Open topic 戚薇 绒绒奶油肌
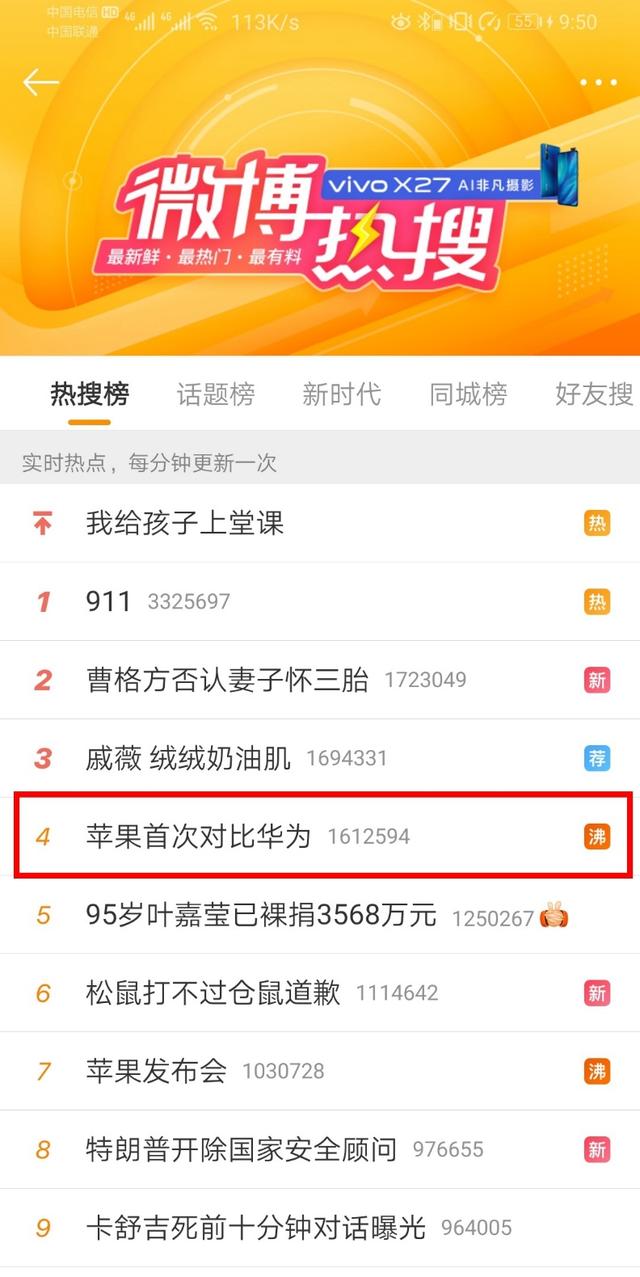The width and height of the screenshot is (640, 1277). coord(188,759)
